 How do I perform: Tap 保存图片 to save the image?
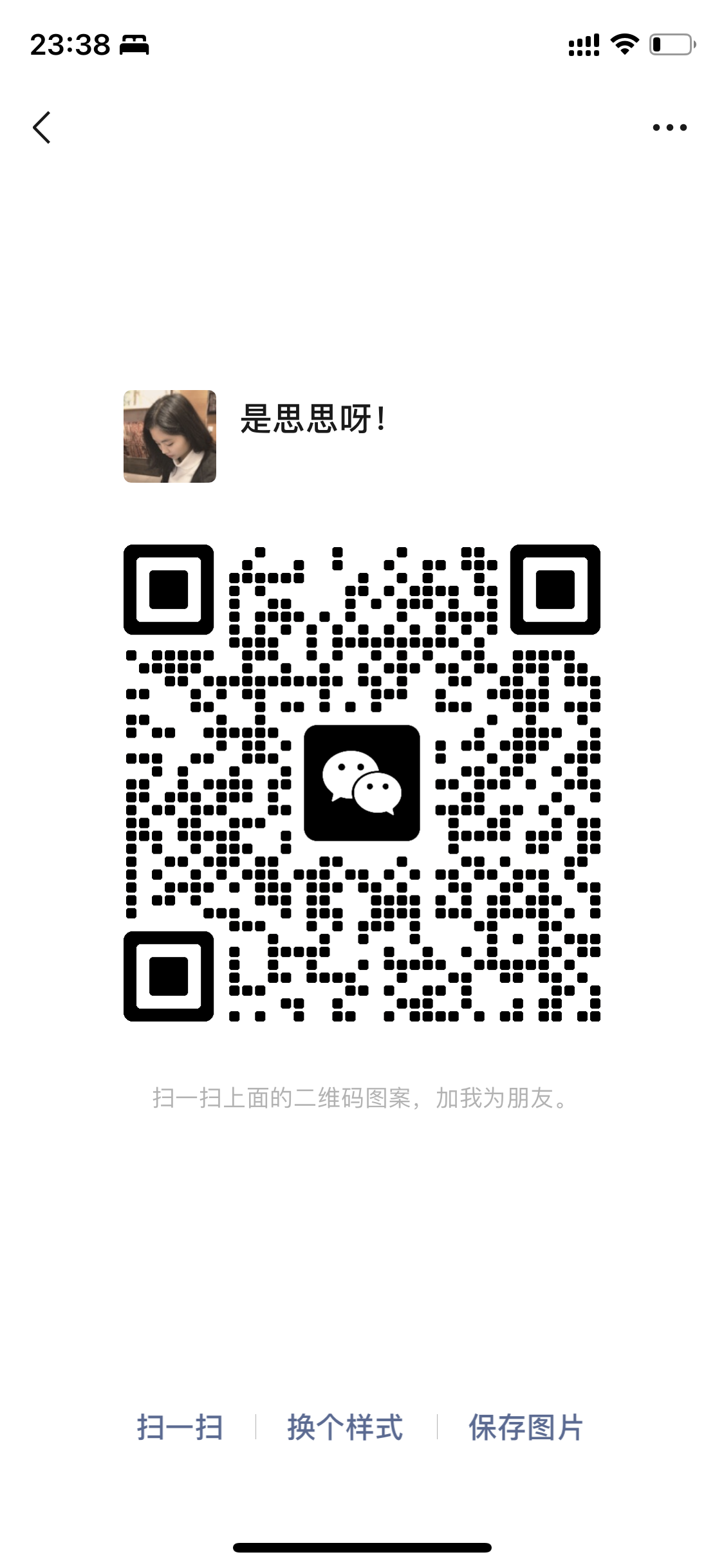tap(526, 1427)
